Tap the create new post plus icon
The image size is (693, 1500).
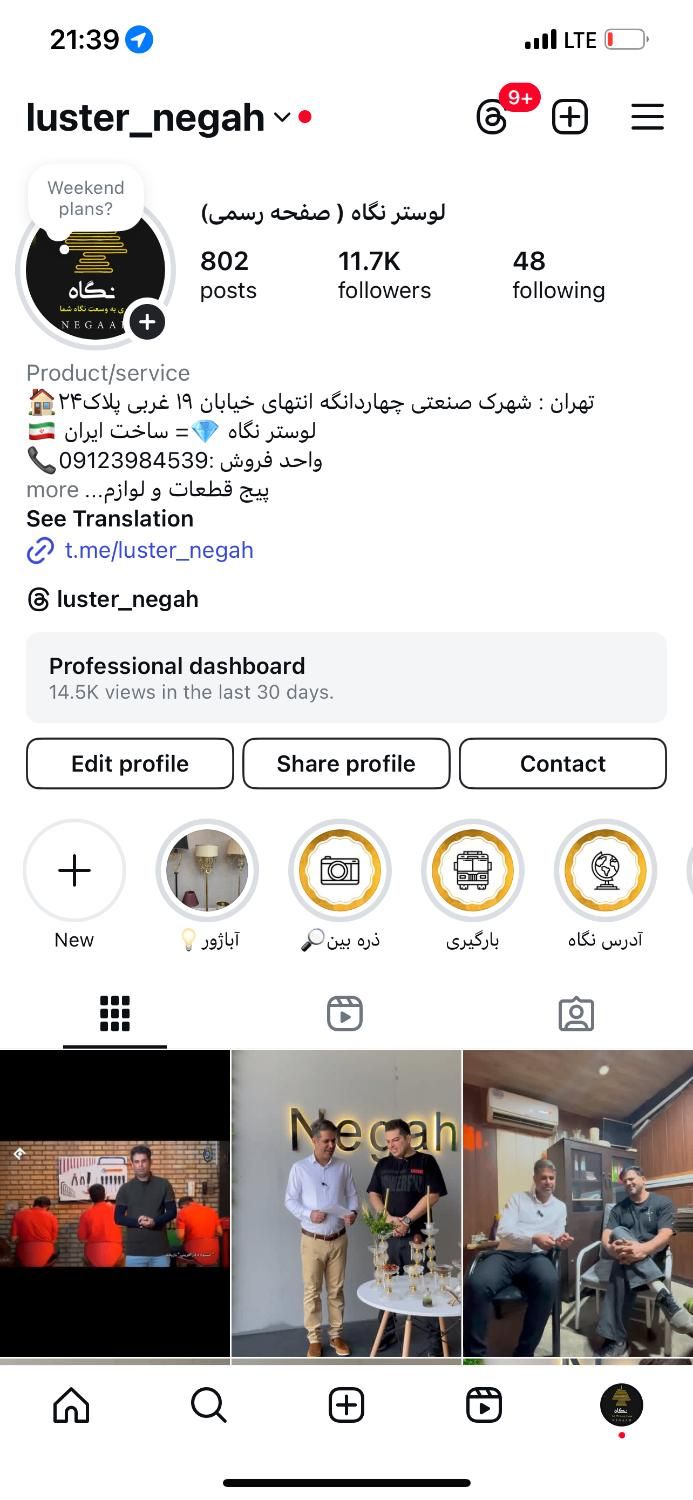(570, 117)
